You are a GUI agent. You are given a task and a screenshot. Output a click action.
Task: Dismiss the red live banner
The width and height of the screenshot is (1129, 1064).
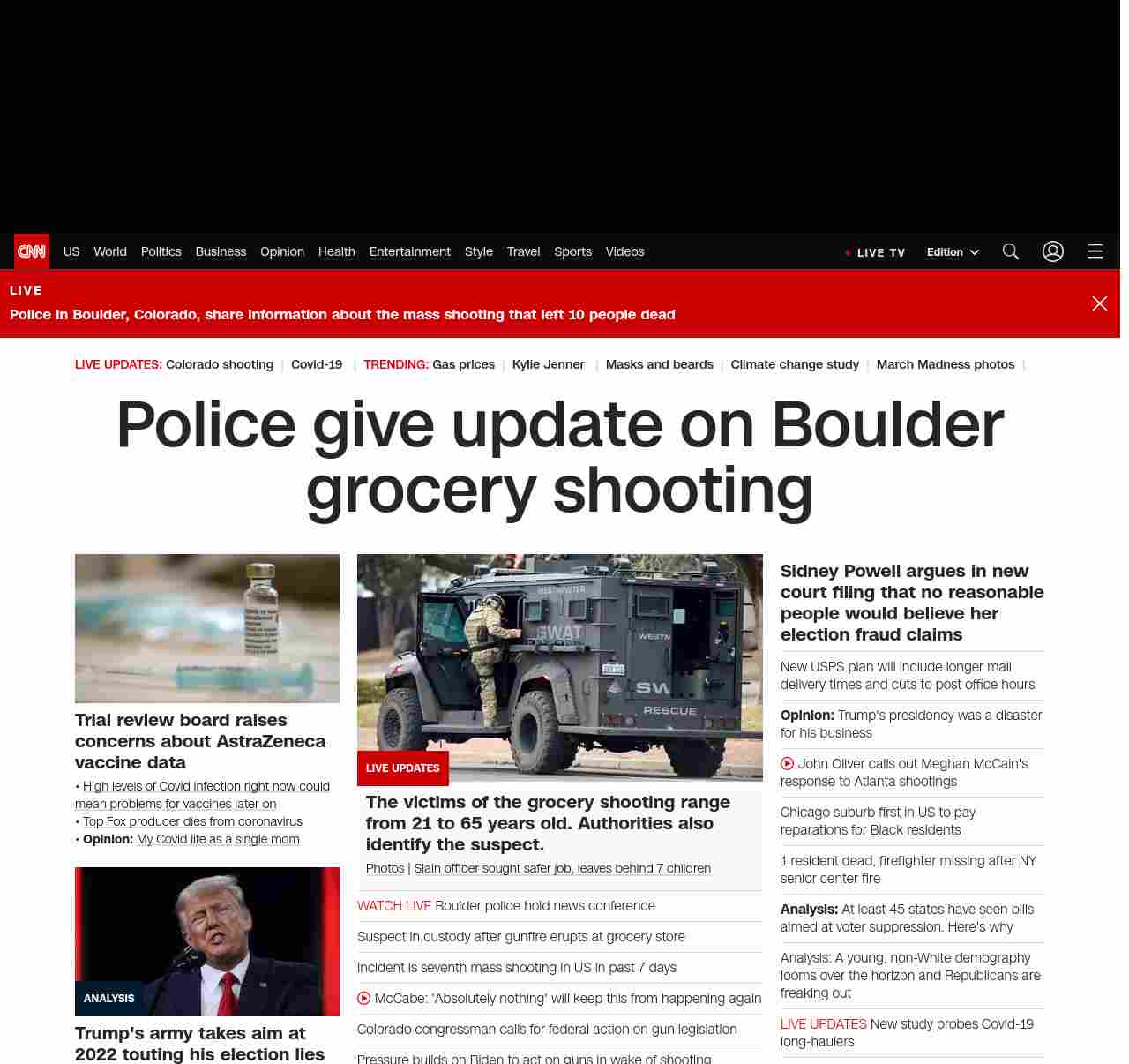1100,303
